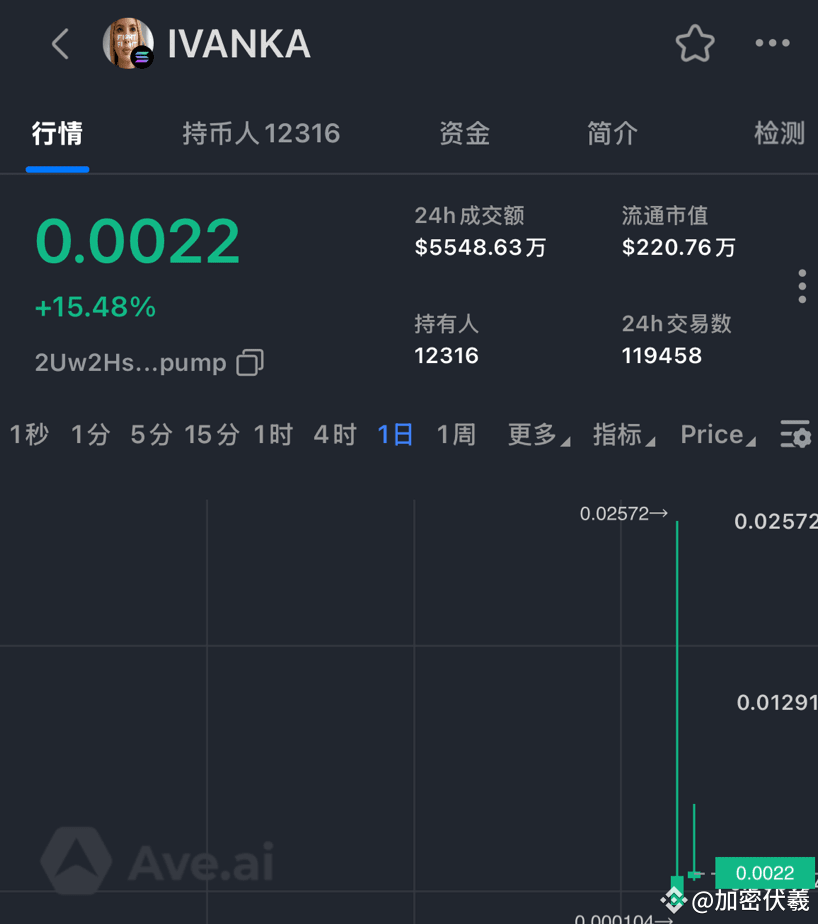Select the 1周 timeframe
The width and height of the screenshot is (818, 924).
click(x=456, y=434)
